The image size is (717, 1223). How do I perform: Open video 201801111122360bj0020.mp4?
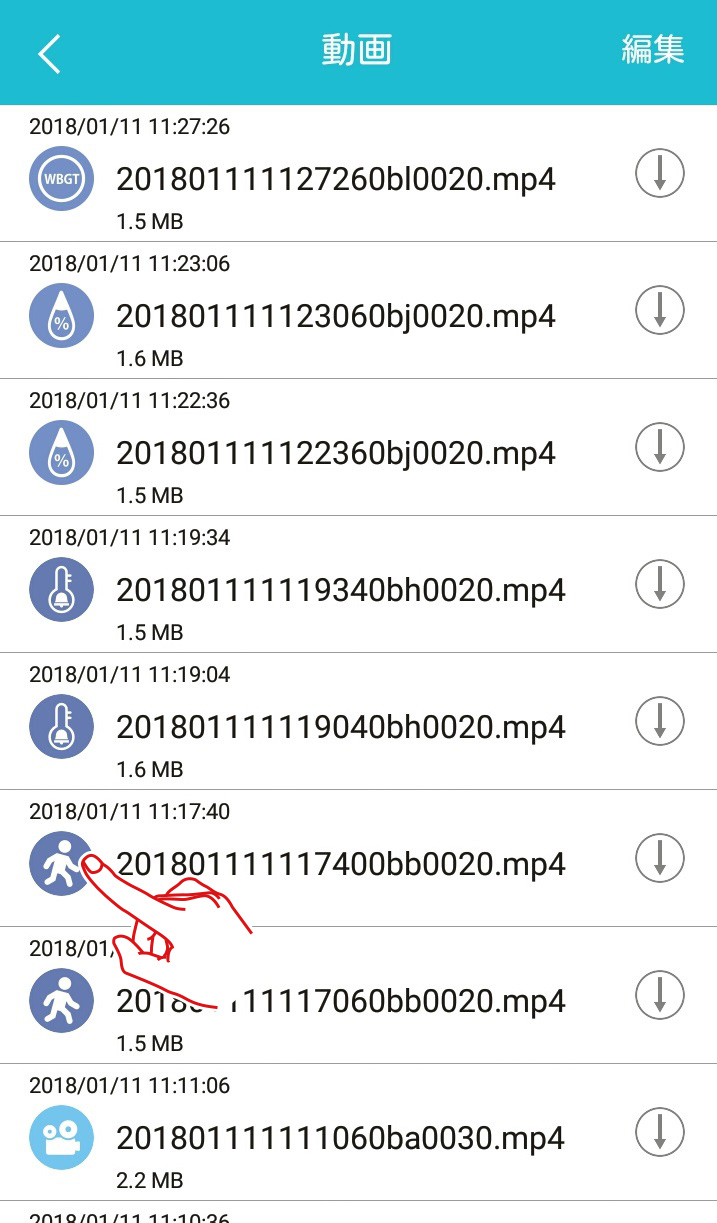[x=358, y=447]
